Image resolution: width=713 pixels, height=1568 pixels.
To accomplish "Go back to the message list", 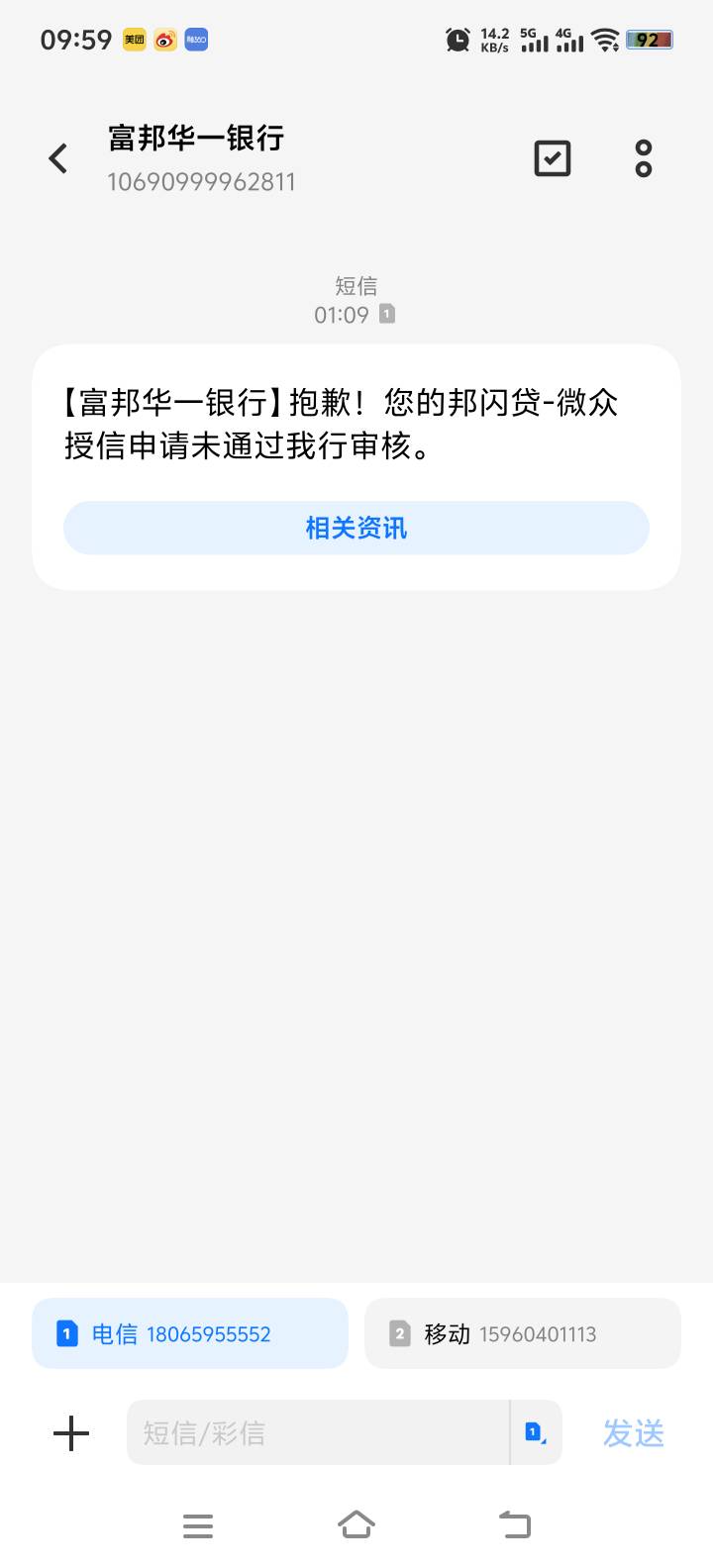I will click(x=58, y=158).
